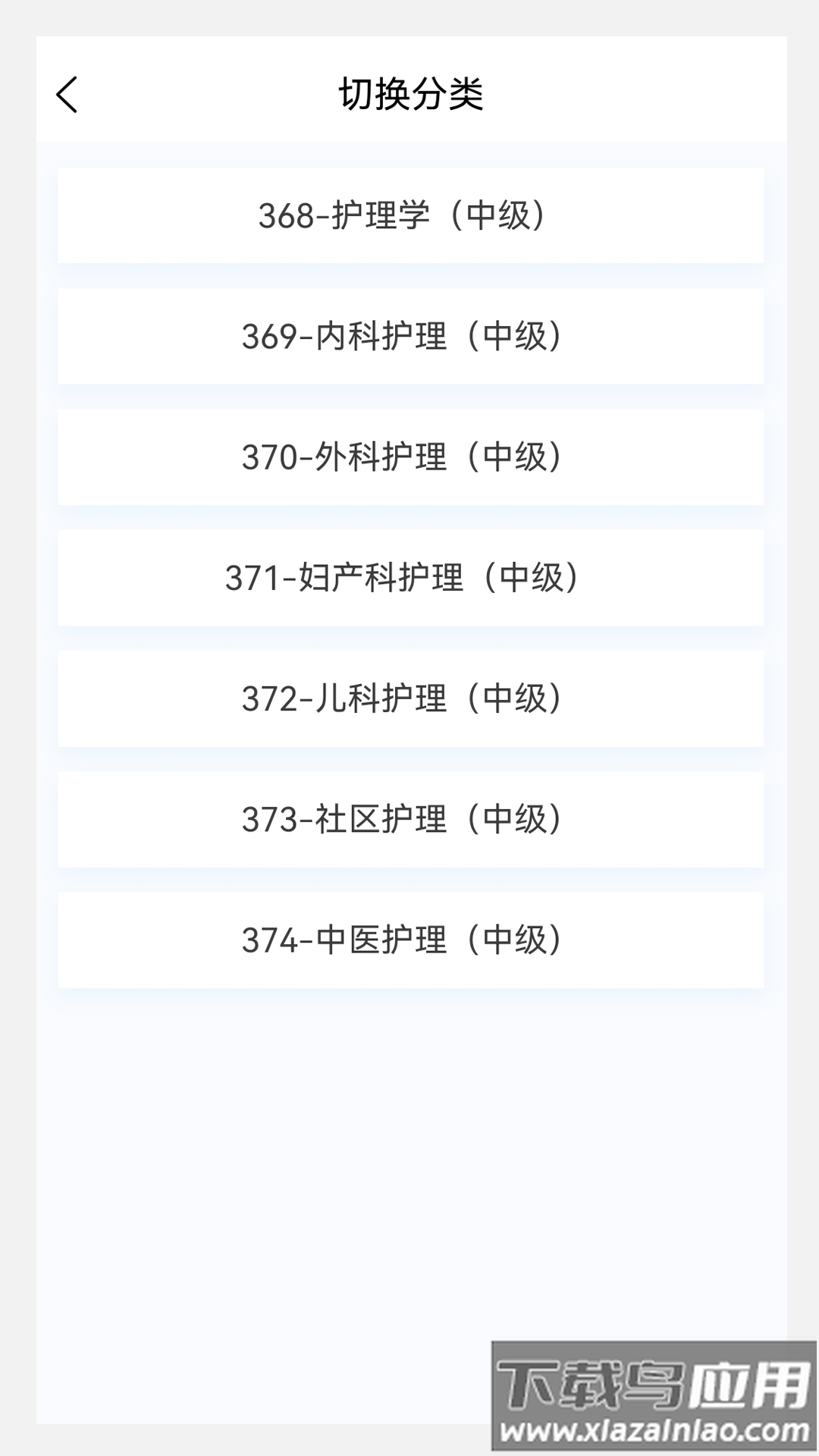Switch to 372-儿科护理（中级）

coord(409,698)
